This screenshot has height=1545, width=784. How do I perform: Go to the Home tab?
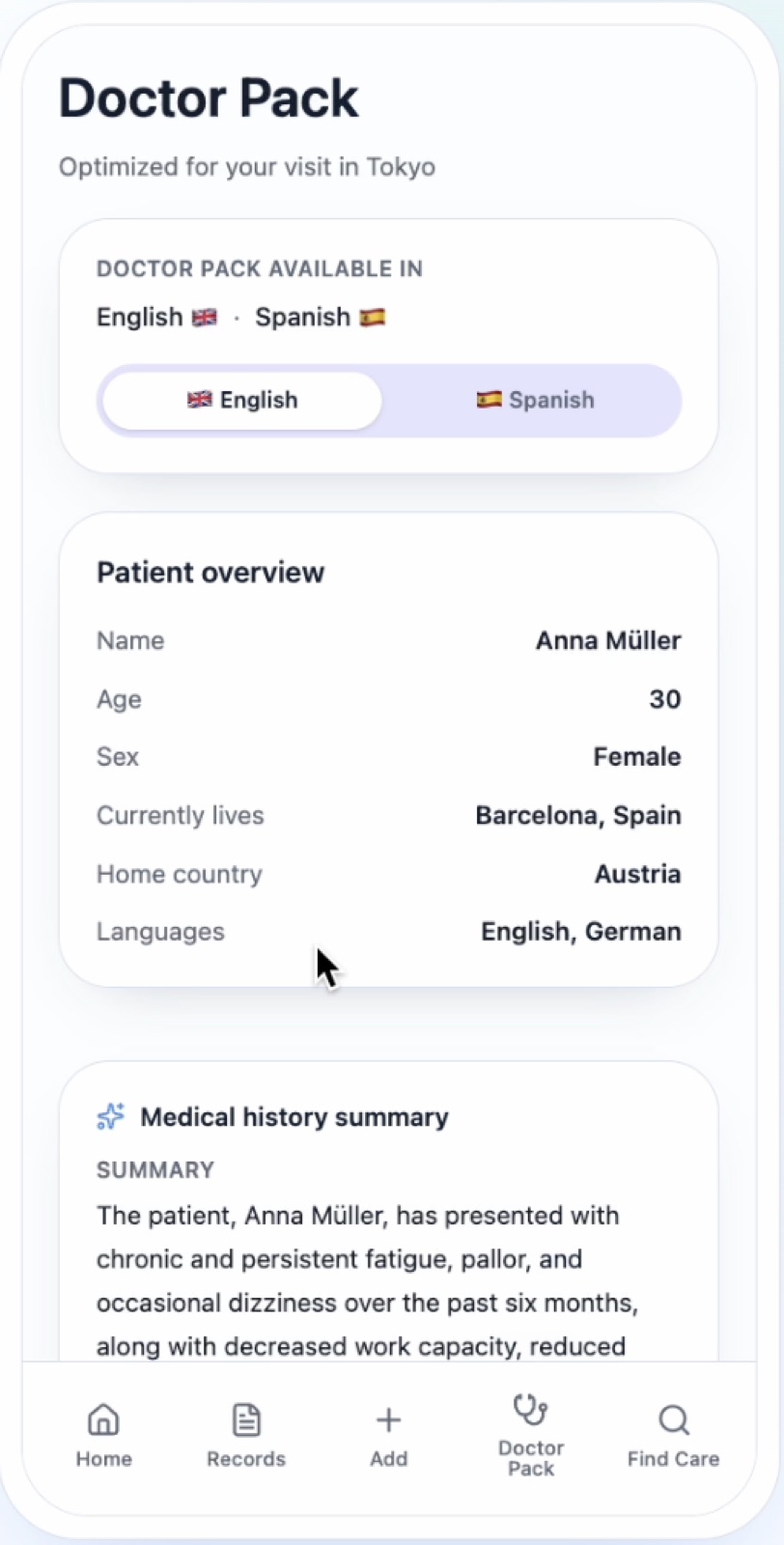click(x=104, y=1436)
